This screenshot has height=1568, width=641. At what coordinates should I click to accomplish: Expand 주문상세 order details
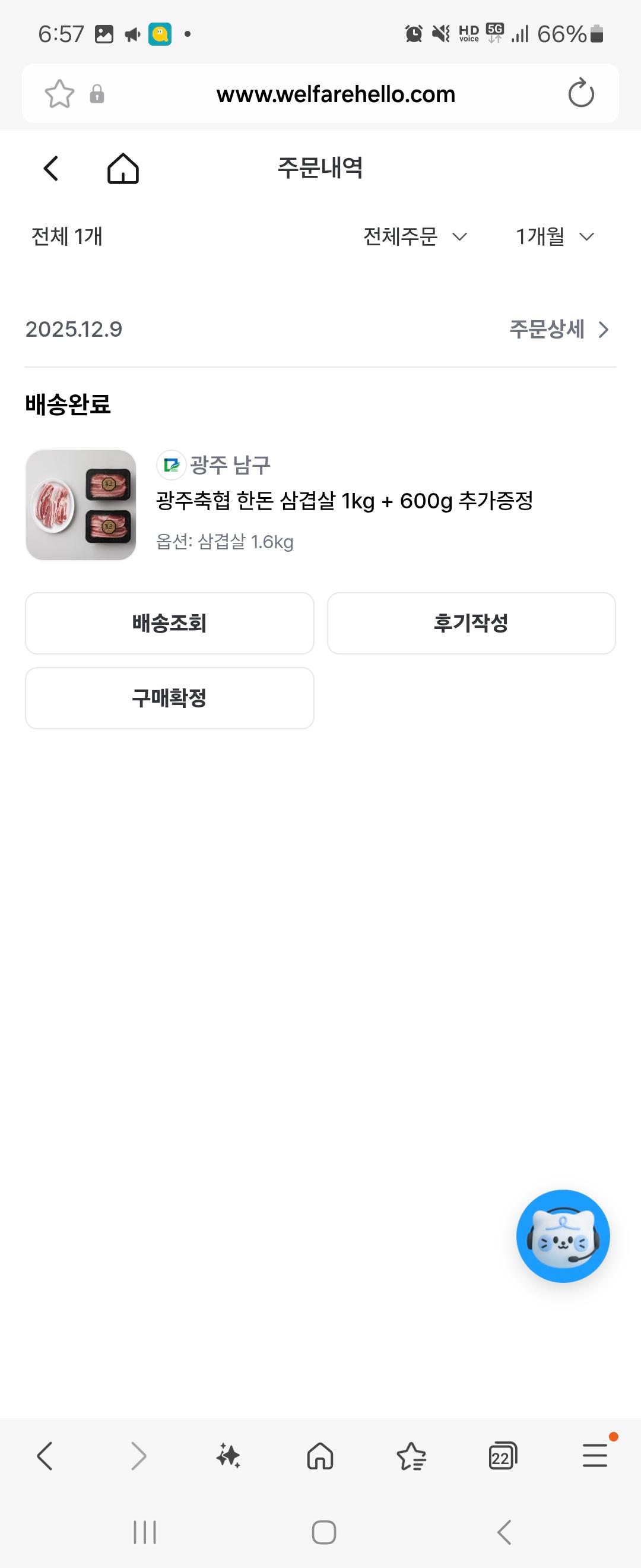(x=559, y=329)
